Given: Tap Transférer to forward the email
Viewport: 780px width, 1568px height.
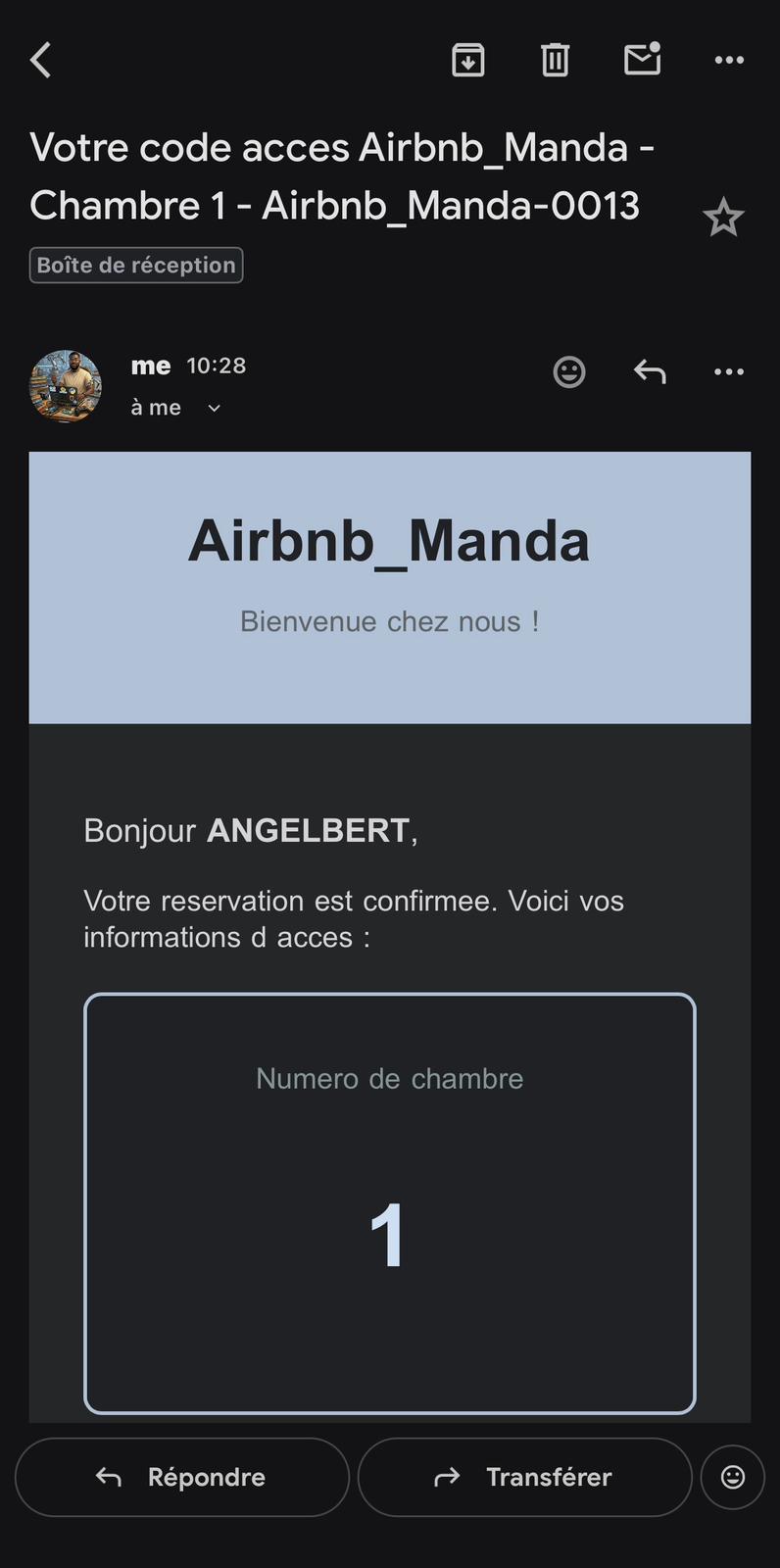Looking at the screenshot, I should point(524,1477).
